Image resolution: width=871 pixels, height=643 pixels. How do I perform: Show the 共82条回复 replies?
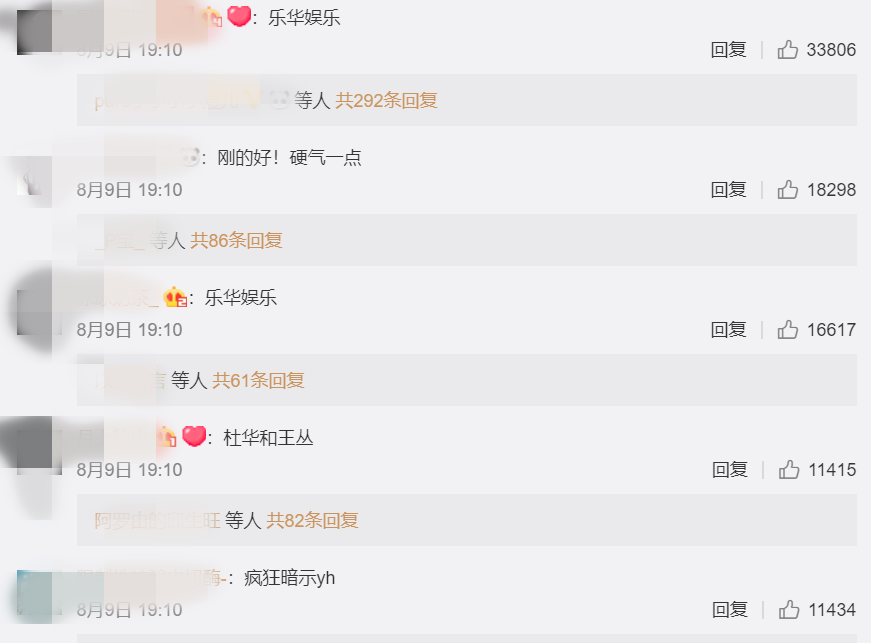(312, 521)
